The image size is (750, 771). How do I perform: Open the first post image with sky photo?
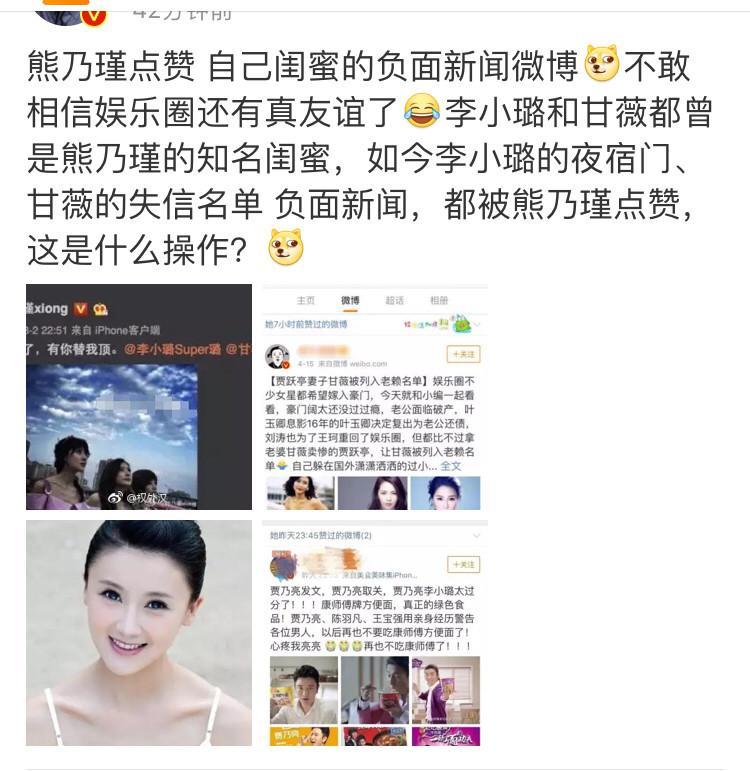coord(139,397)
